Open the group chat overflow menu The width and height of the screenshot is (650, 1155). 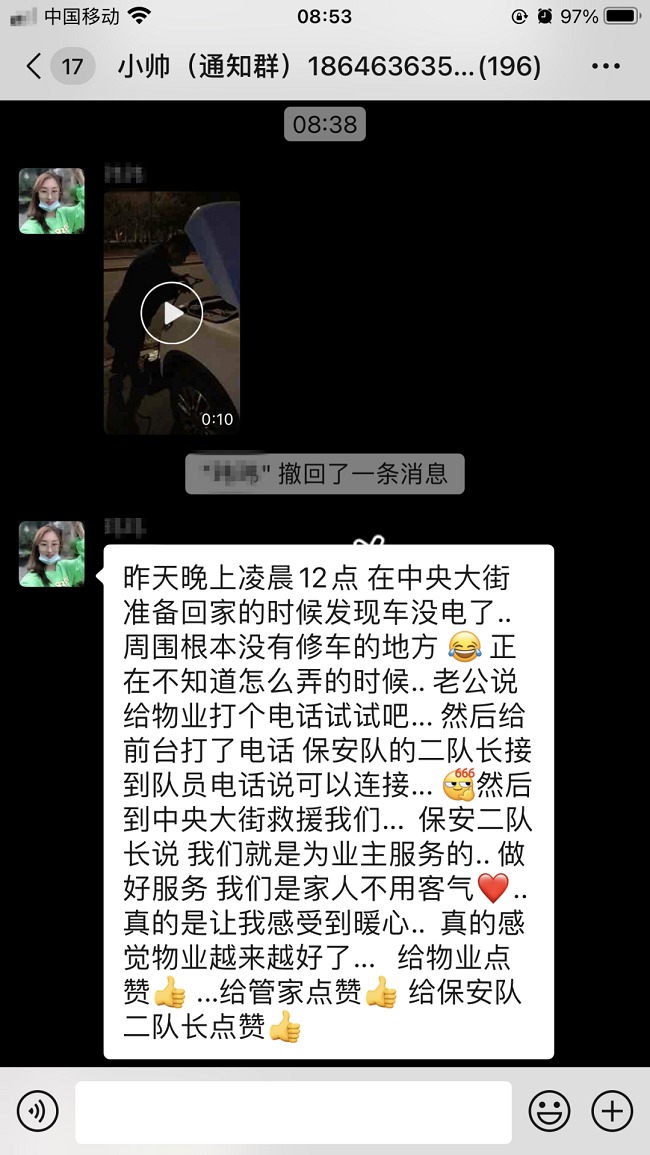point(606,67)
